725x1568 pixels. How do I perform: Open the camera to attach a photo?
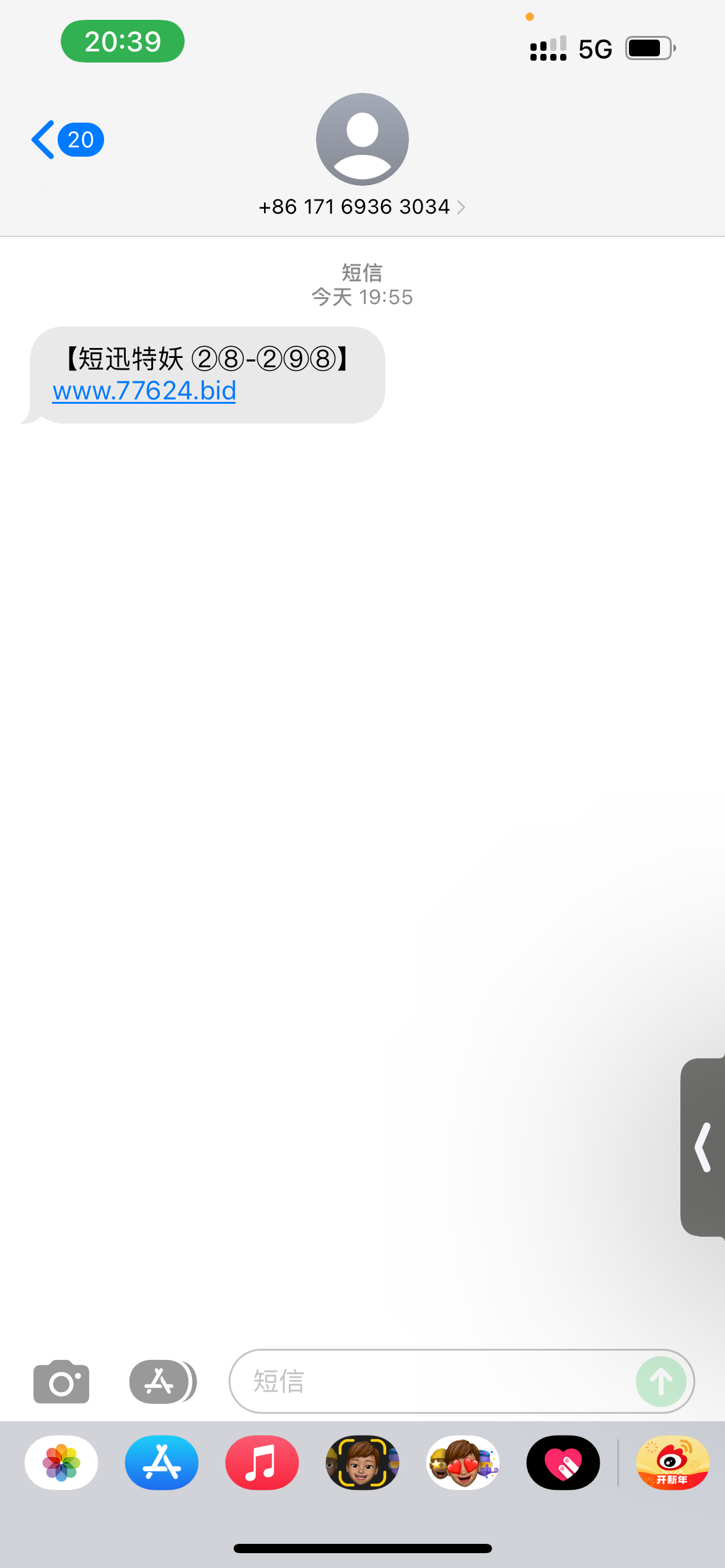point(61,1382)
